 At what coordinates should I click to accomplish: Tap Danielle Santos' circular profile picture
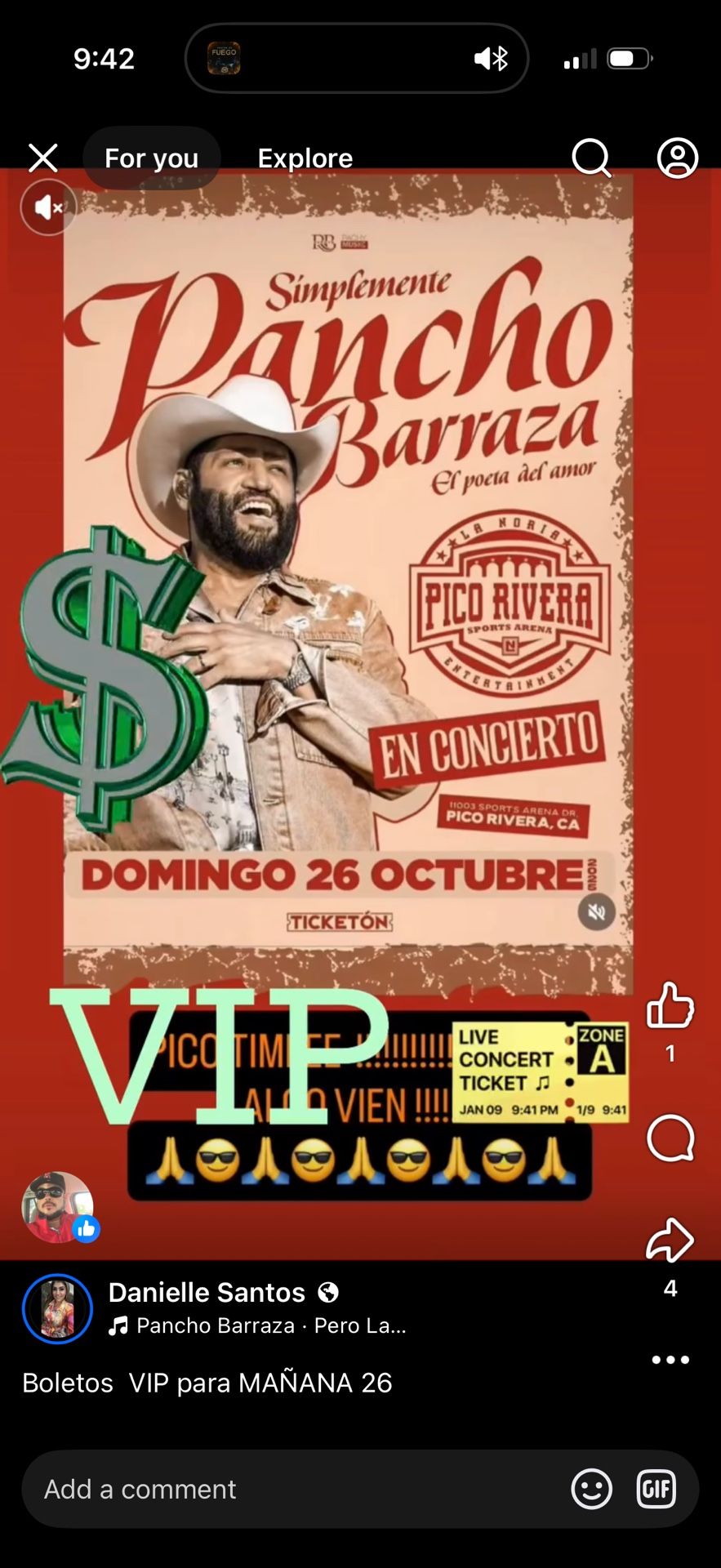[x=57, y=1307]
